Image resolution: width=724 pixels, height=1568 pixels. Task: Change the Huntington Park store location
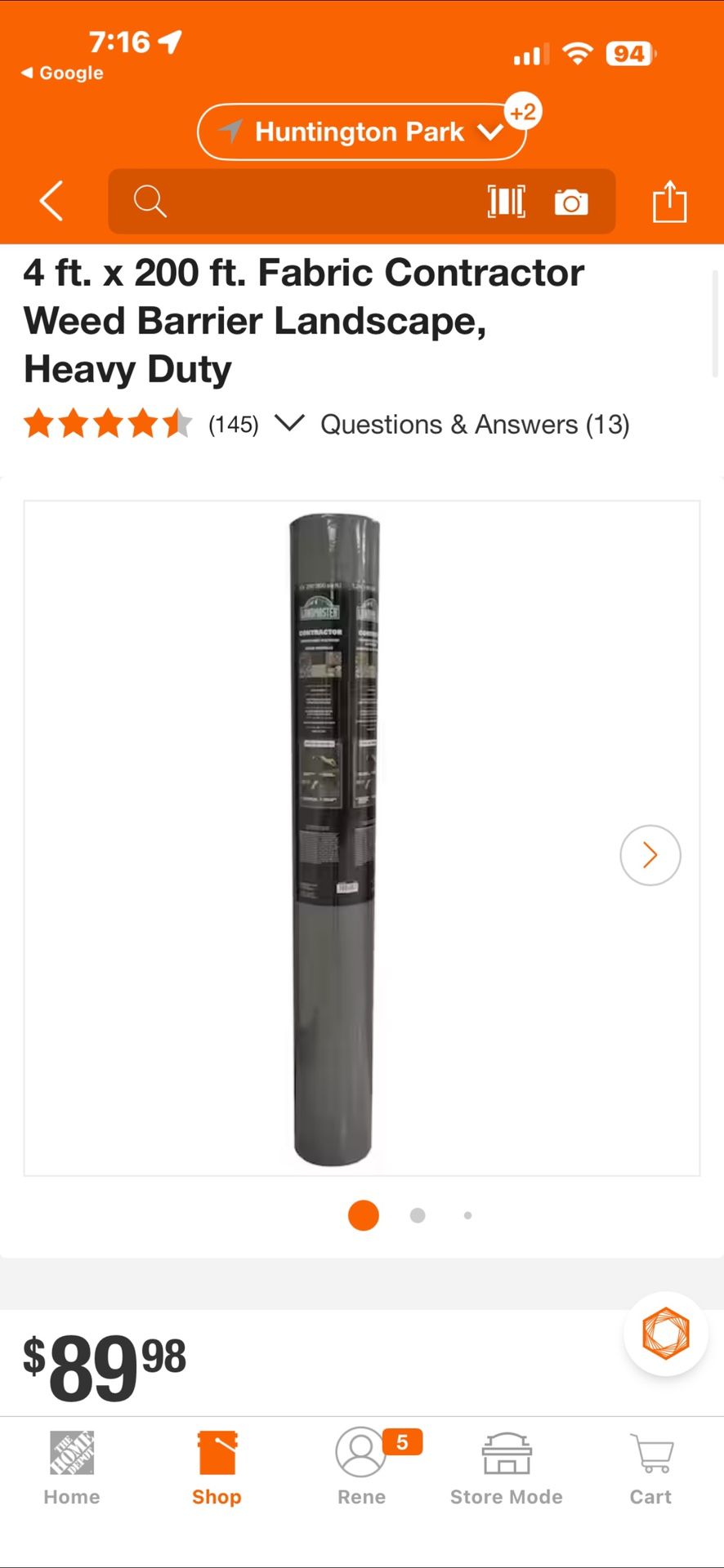pos(361,131)
